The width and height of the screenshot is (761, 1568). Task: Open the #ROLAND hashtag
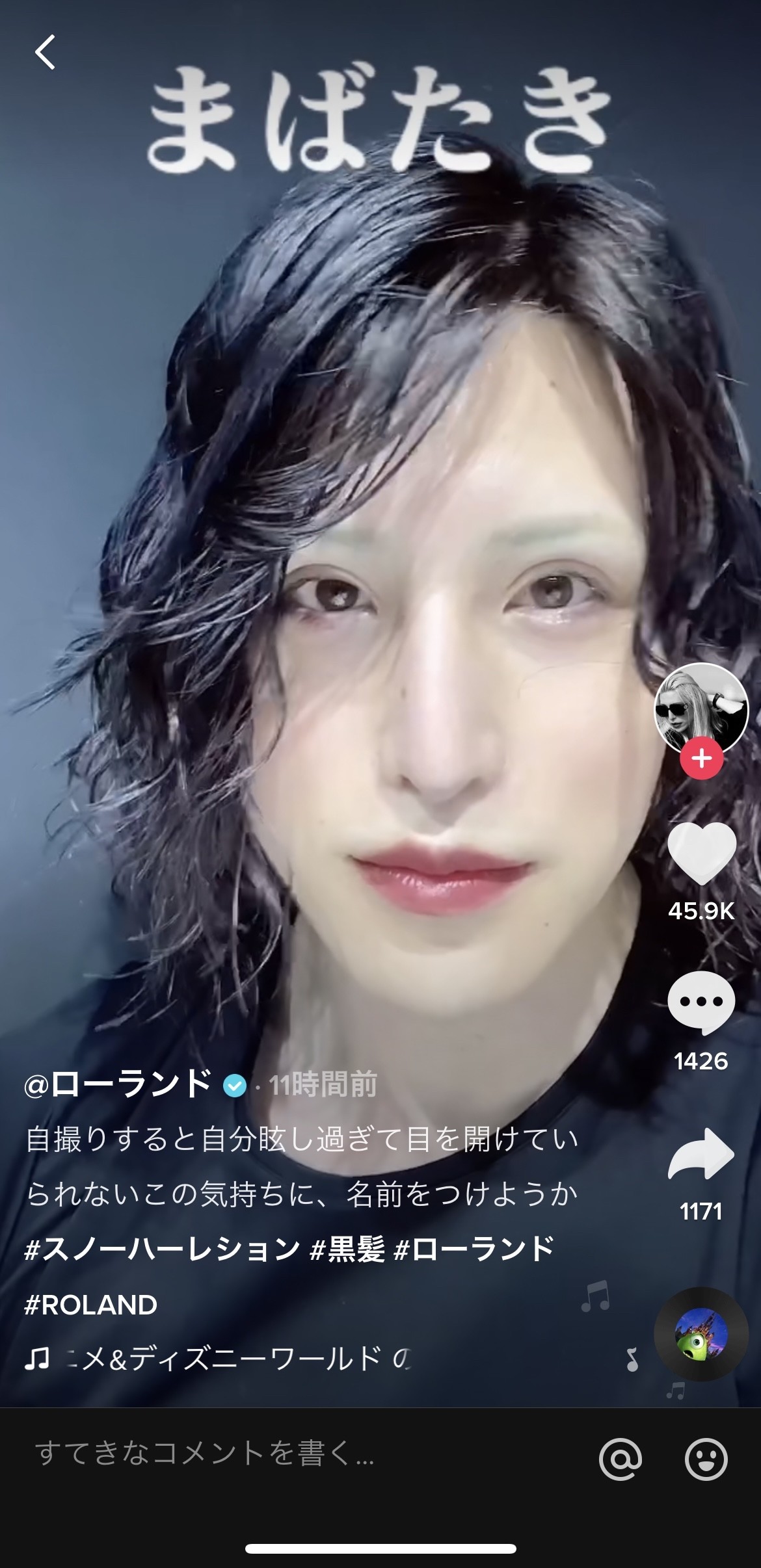coord(91,1305)
